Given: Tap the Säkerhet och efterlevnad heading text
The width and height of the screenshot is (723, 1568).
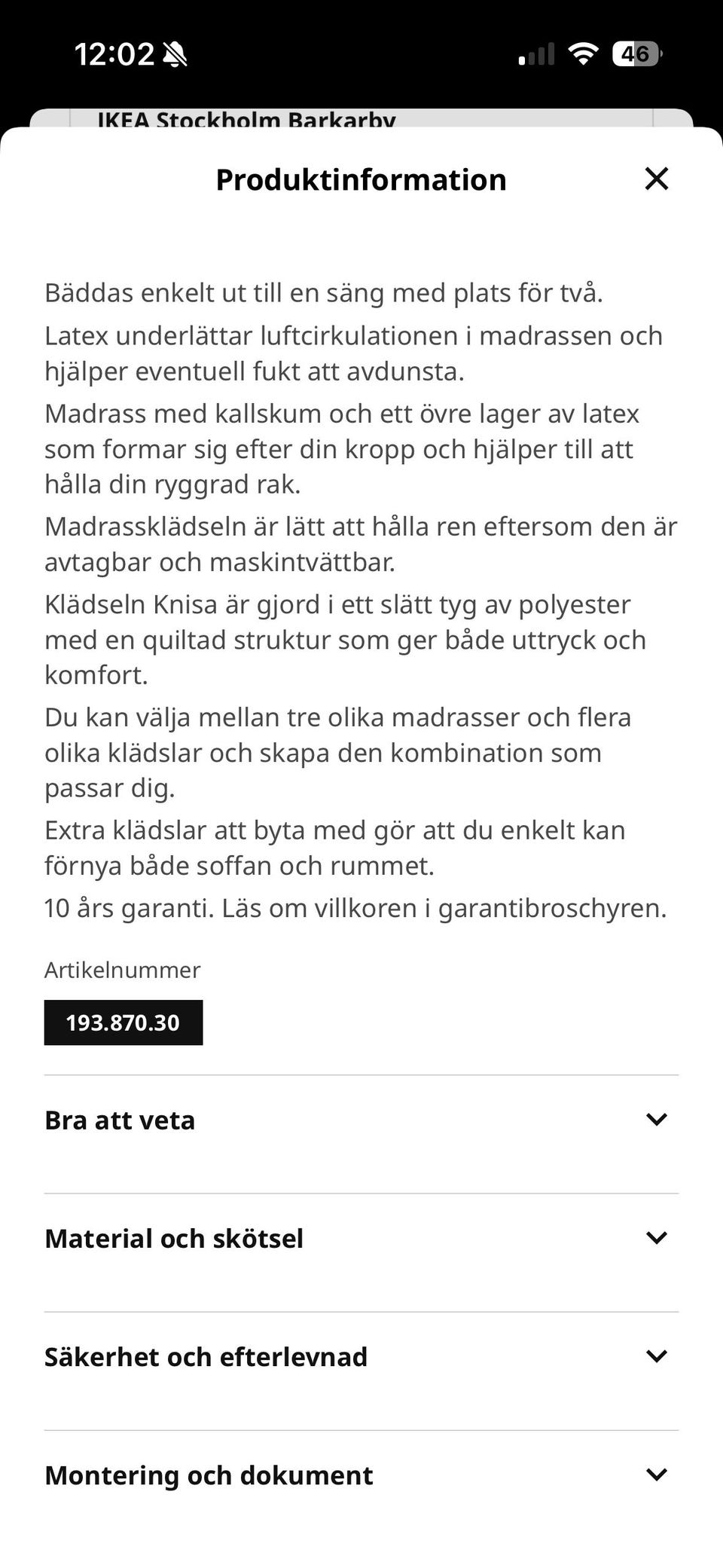Looking at the screenshot, I should [x=206, y=1356].
